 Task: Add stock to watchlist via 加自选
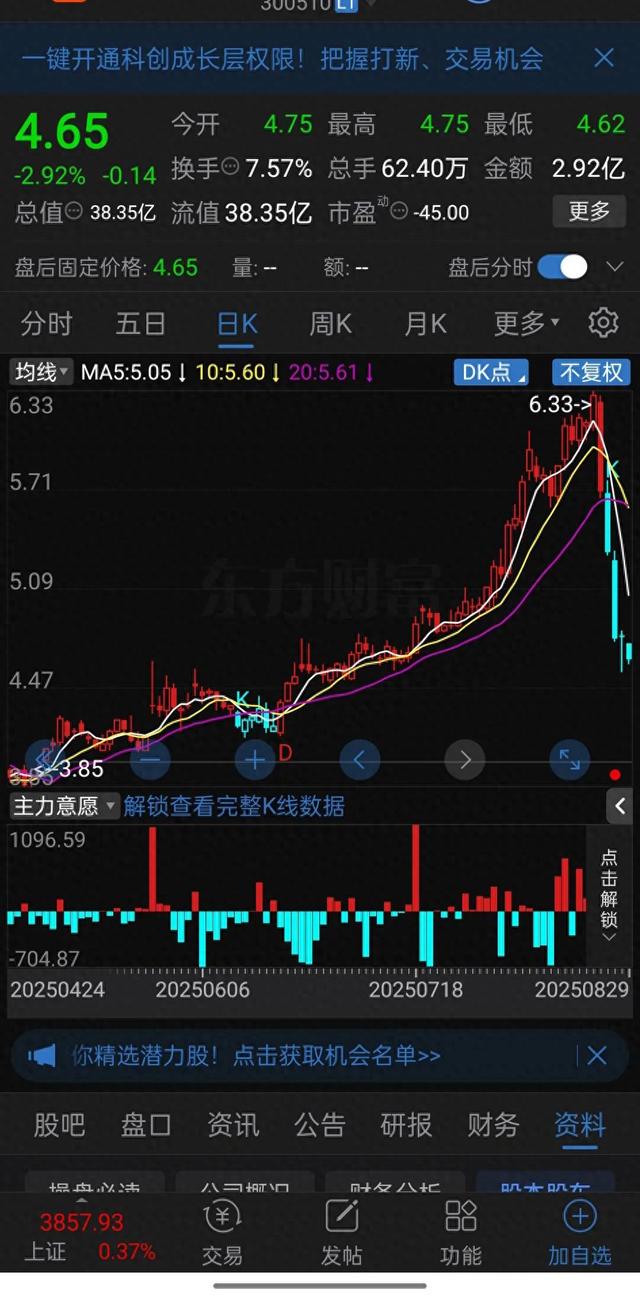pyautogui.click(x=580, y=1234)
